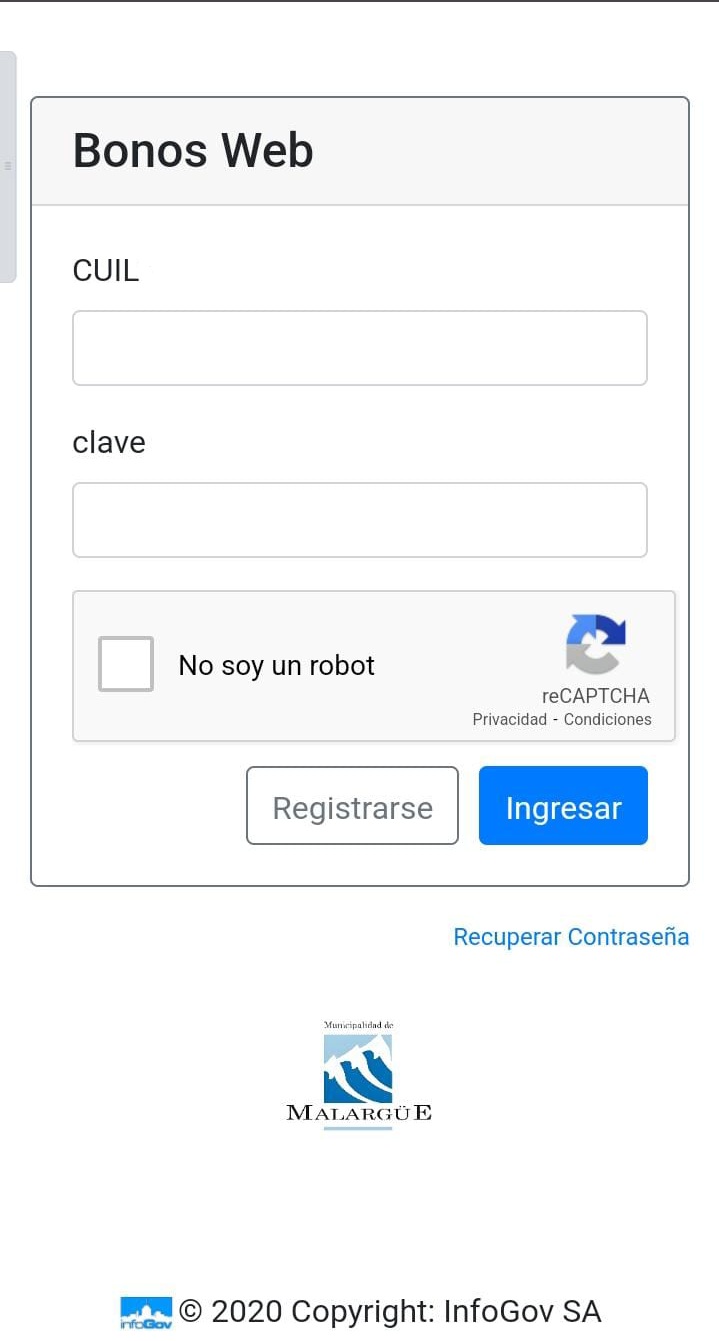Open the Registrarse sign-up button
The width and height of the screenshot is (719, 1341).
pos(352,806)
